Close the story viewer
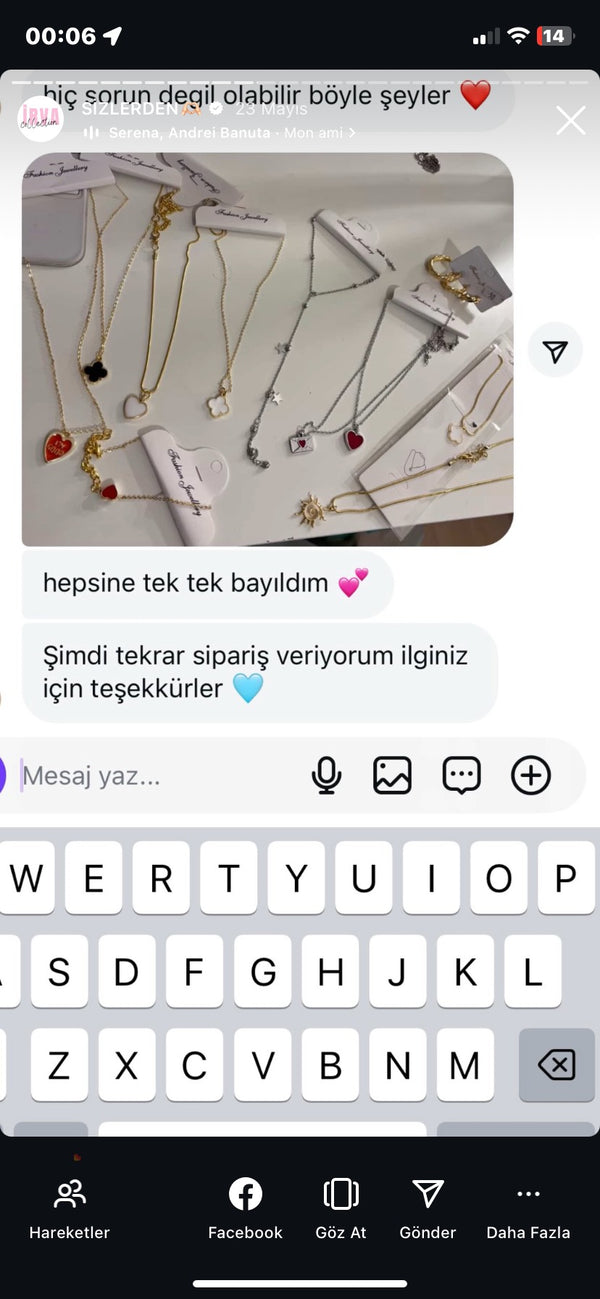The image size is (600, 1299). pos(570,121)
